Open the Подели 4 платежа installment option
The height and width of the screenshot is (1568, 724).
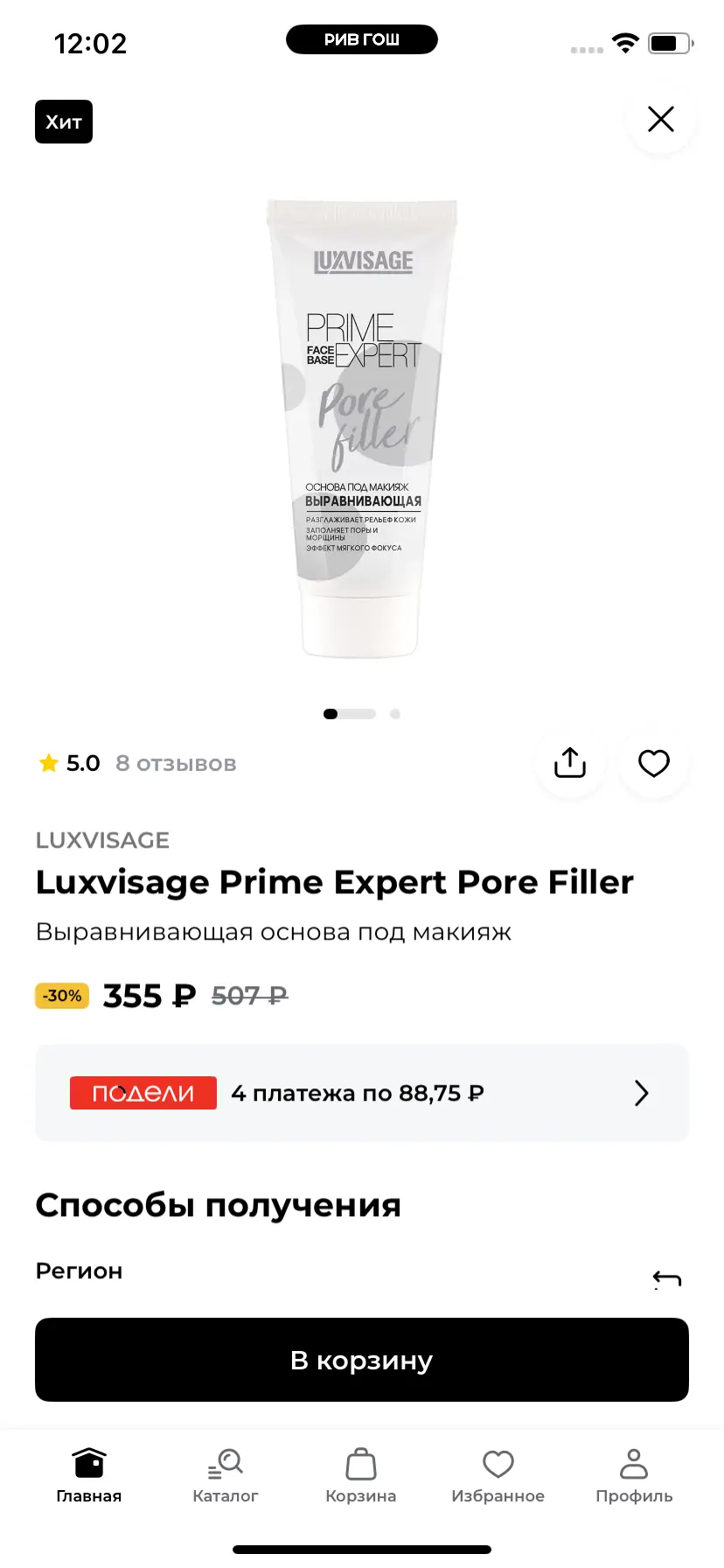point(362,1093)
